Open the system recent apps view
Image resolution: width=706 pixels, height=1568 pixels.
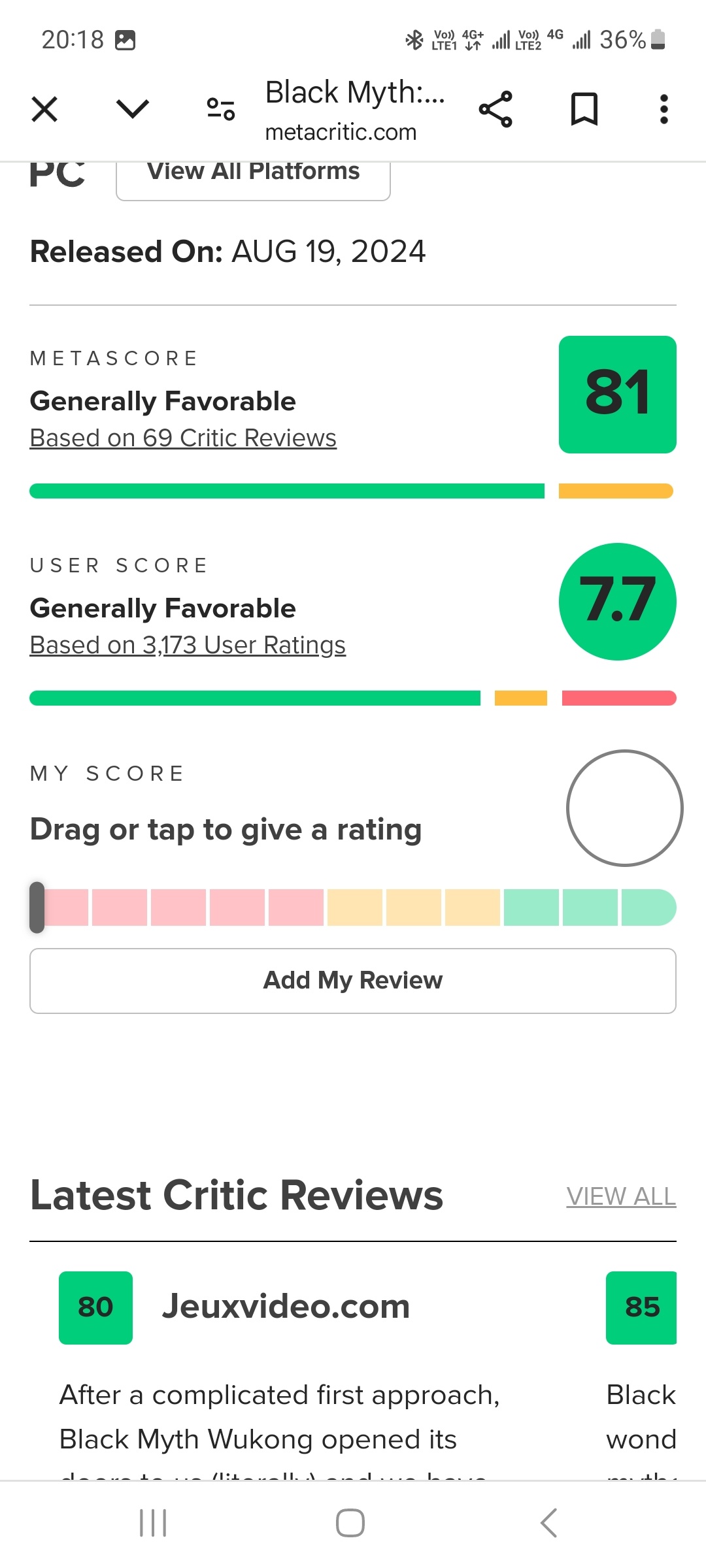coord(153,1523)
